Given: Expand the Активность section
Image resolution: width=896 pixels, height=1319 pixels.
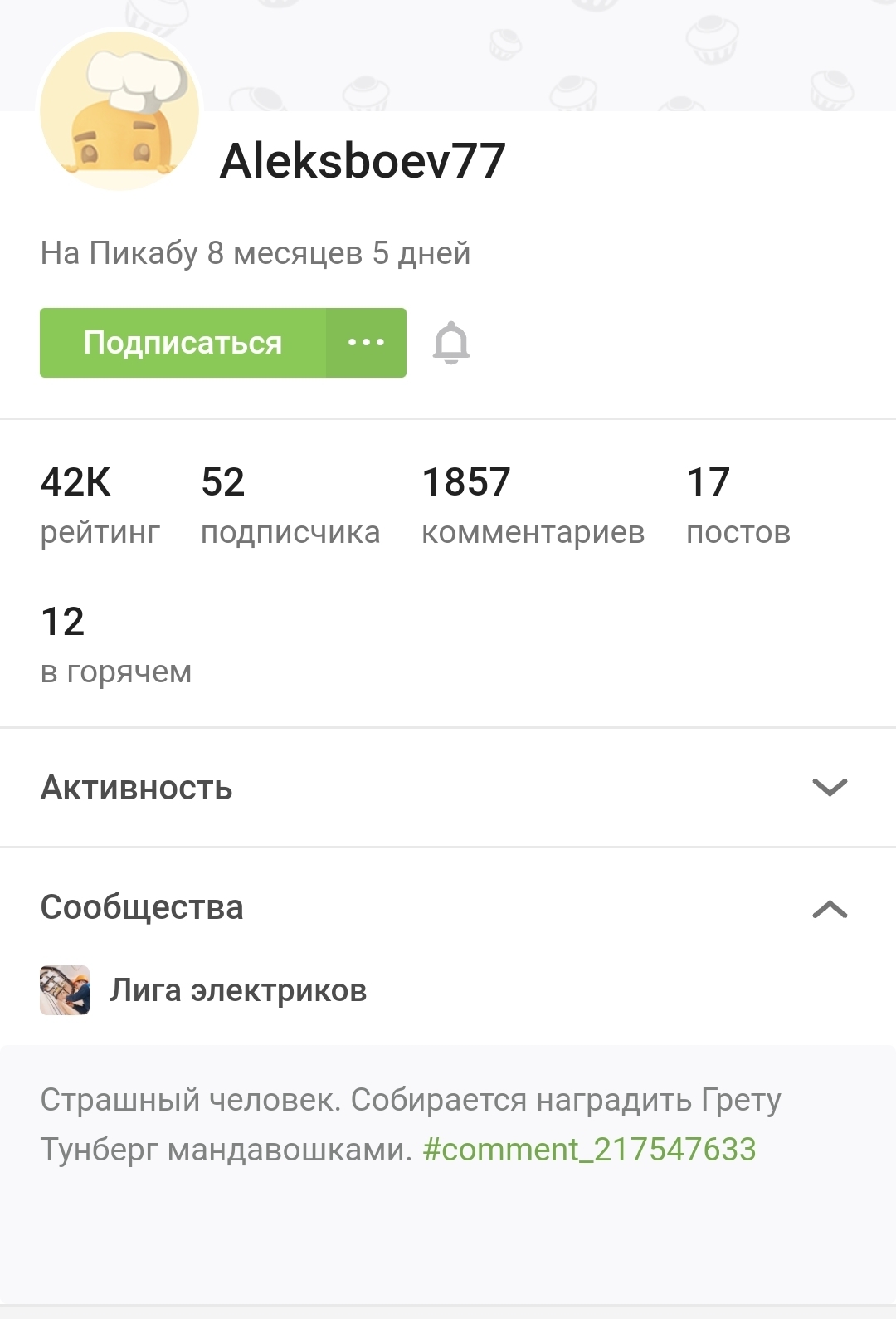Looking at the screenshot, I should coord(829,787).
